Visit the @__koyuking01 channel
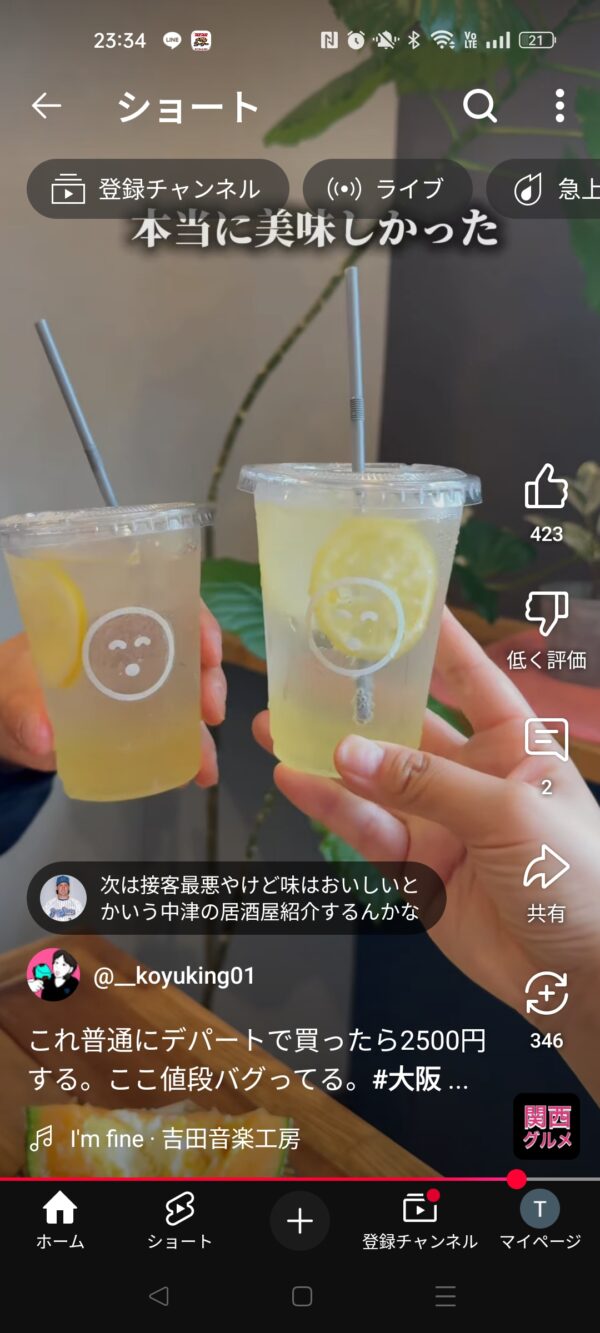 click(x=174, y=976)
